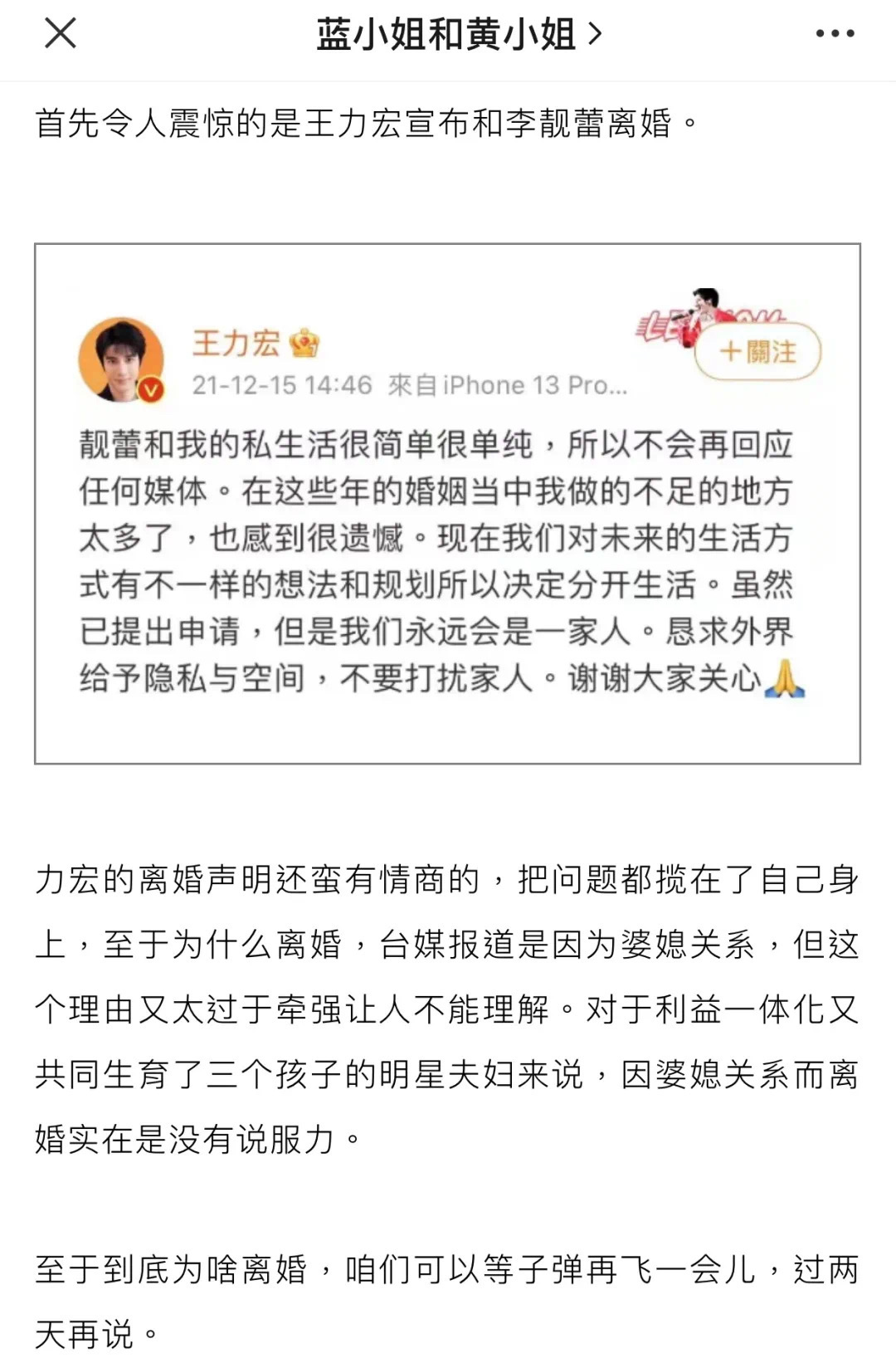
Task: Open the embedded Weibo screenshot image
Action: [x=447, y=503]
